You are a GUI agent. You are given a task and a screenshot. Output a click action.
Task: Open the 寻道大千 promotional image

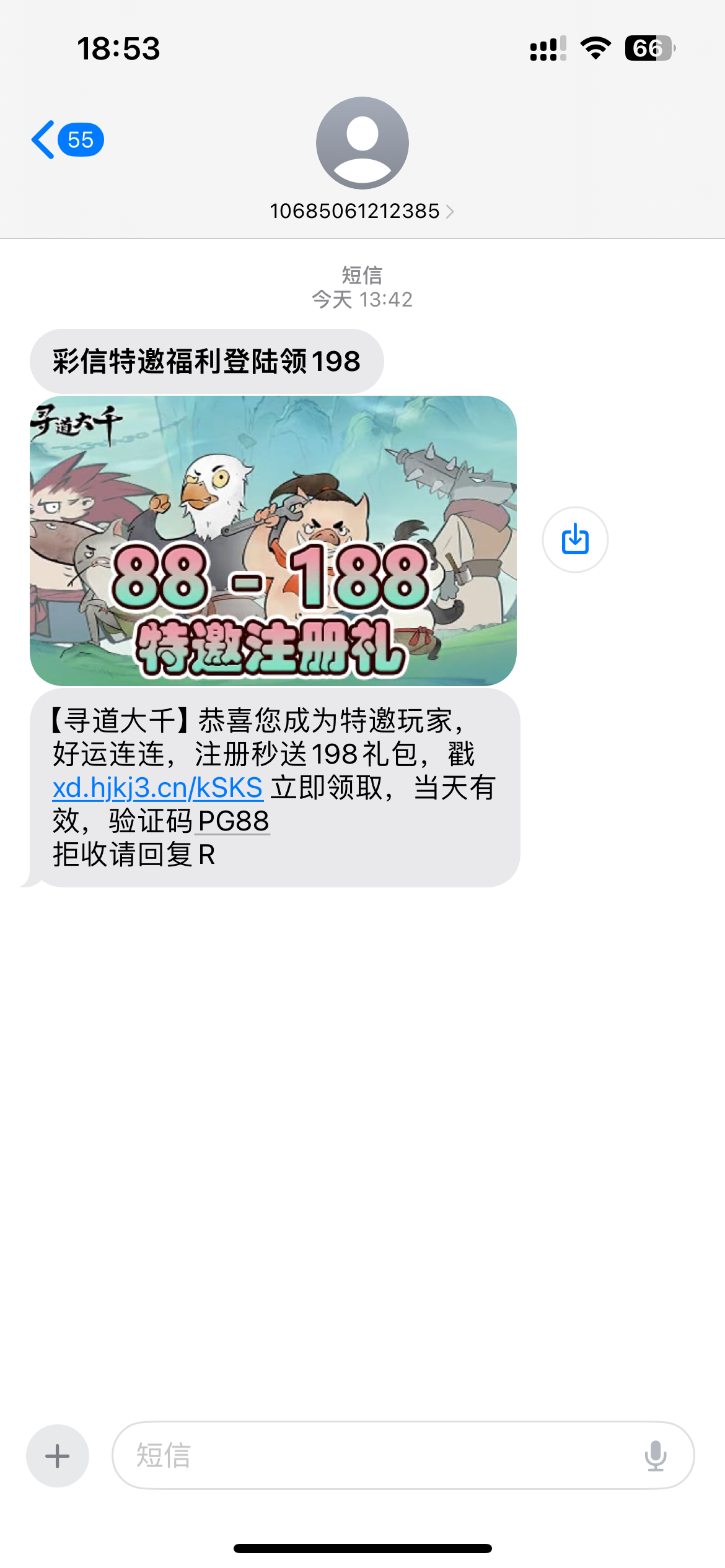pyautogui.click(x=273, y=540)
